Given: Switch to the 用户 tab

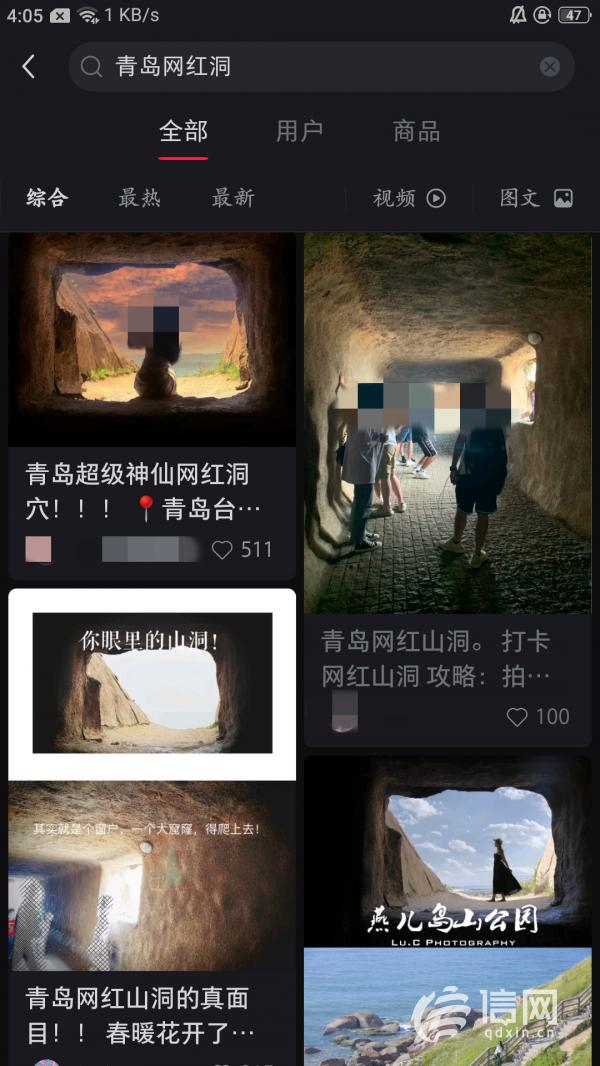Looking at the screenshot, I should tap(299, 131).
